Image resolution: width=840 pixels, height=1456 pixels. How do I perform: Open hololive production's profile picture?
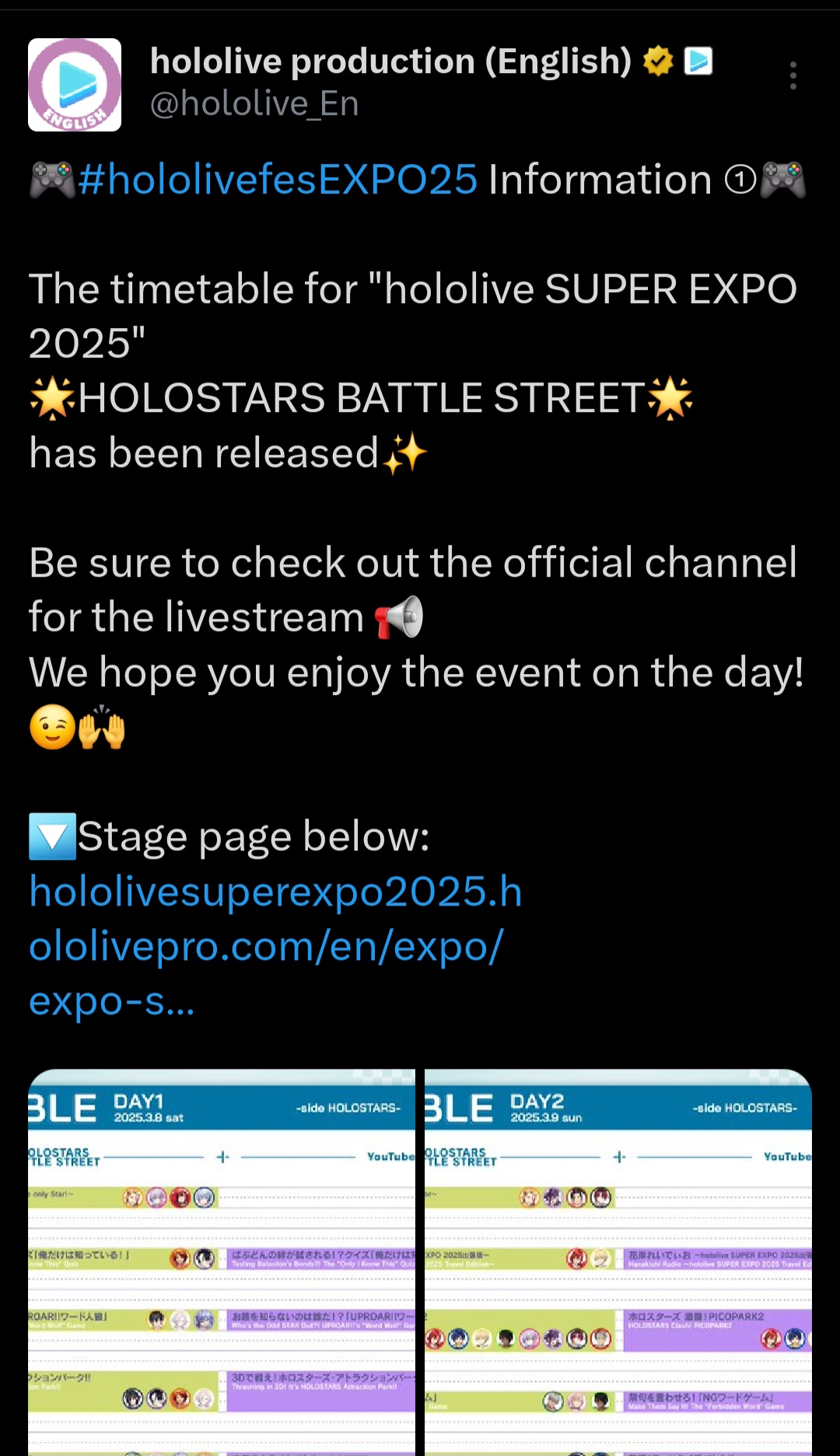pyautogui.click(x=75, y=85)
